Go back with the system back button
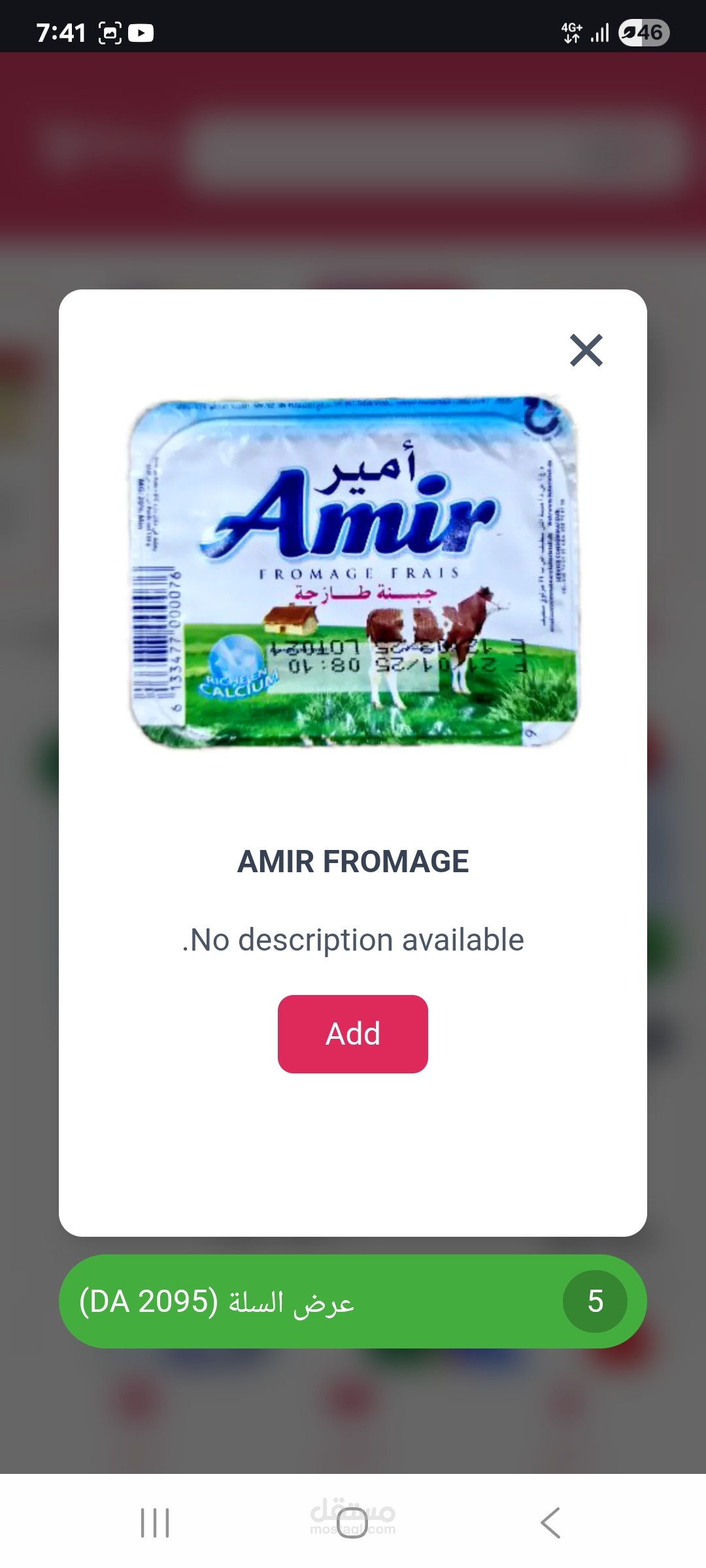The image size is (706, 1568). [550, 1523]
